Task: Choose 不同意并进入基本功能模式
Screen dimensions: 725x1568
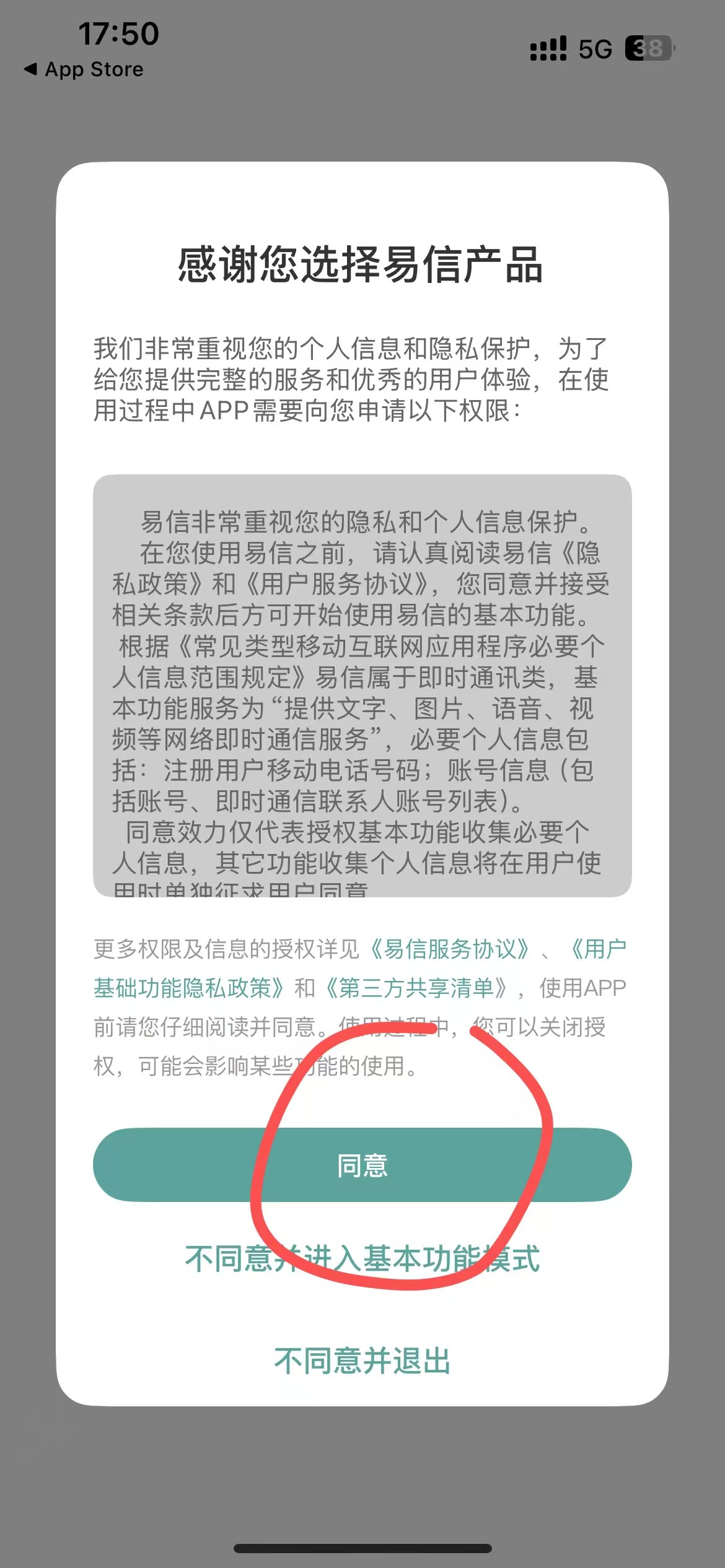Action: tap(362, 1259)
